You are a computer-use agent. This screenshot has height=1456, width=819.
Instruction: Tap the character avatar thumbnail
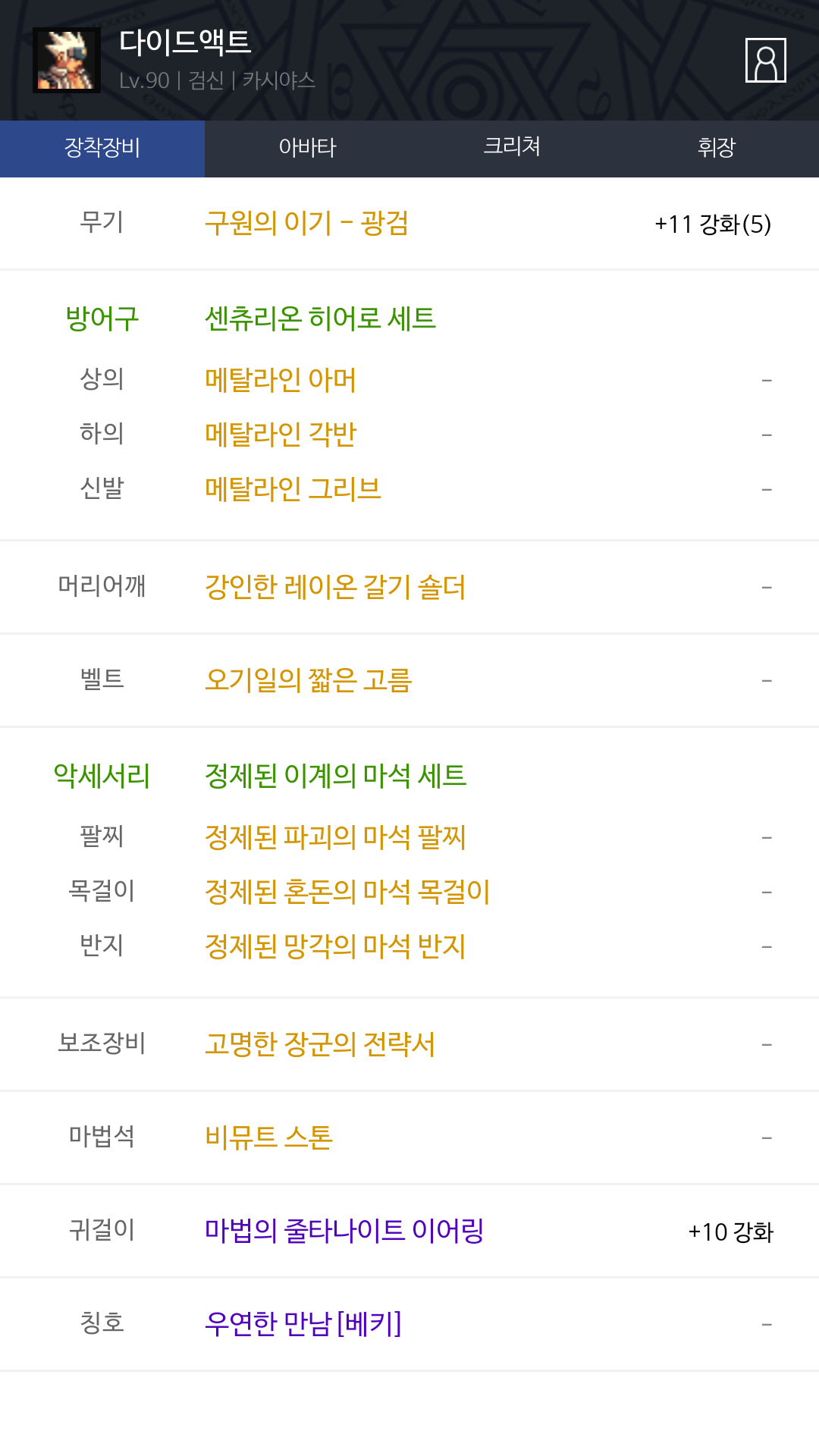[x=67, y=60]
